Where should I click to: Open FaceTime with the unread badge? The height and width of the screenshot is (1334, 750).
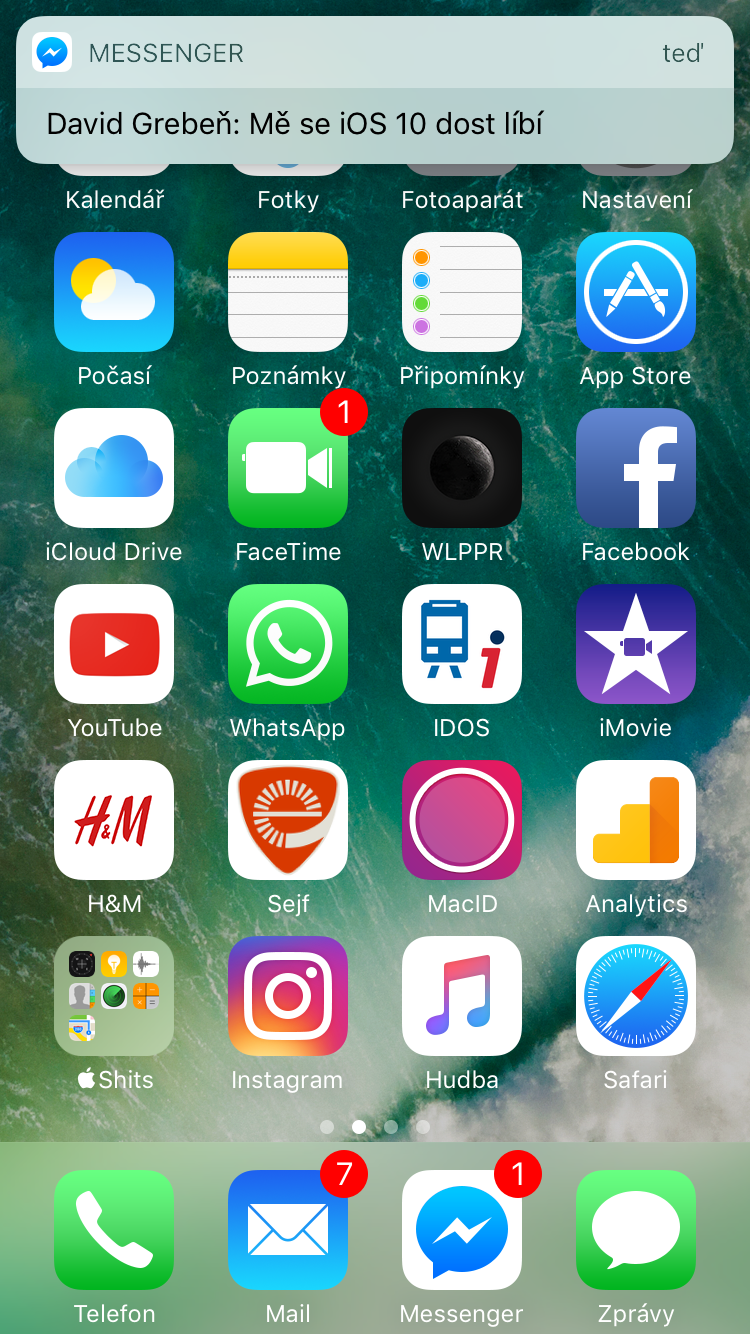[288, 468]
